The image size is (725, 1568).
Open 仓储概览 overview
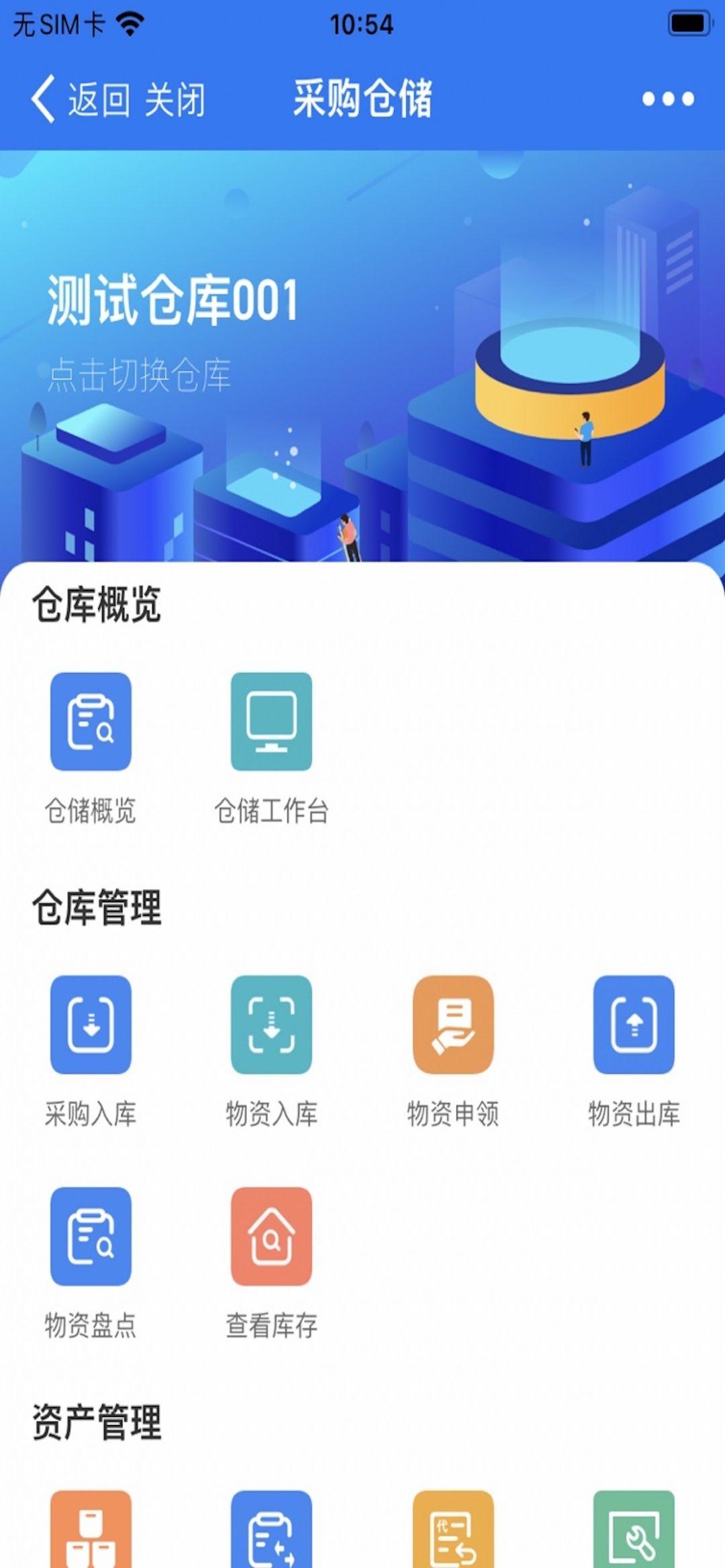(91, 722)
